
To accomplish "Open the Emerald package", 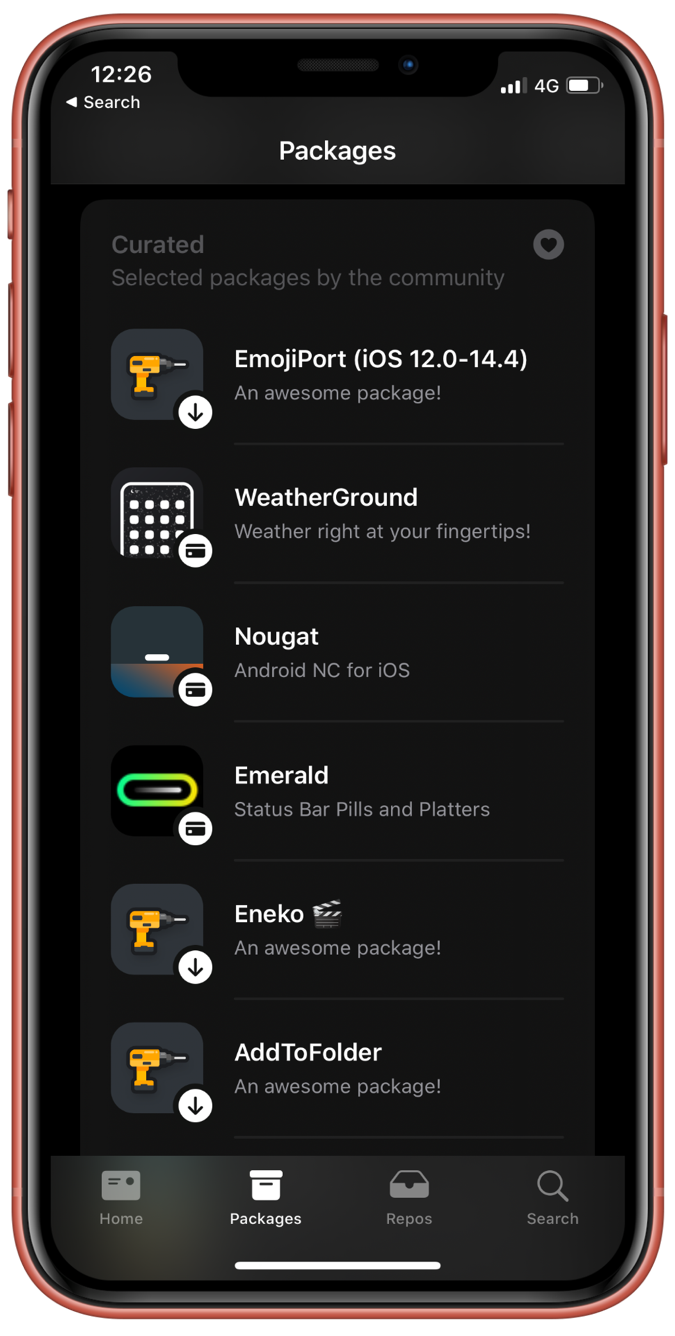I will pos(337,792).
